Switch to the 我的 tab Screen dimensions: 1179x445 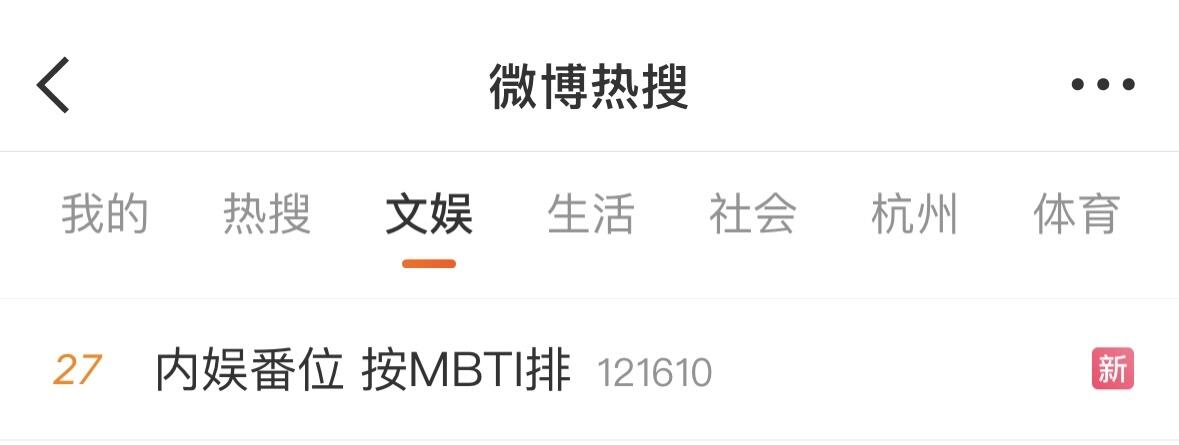click(105, 215)
